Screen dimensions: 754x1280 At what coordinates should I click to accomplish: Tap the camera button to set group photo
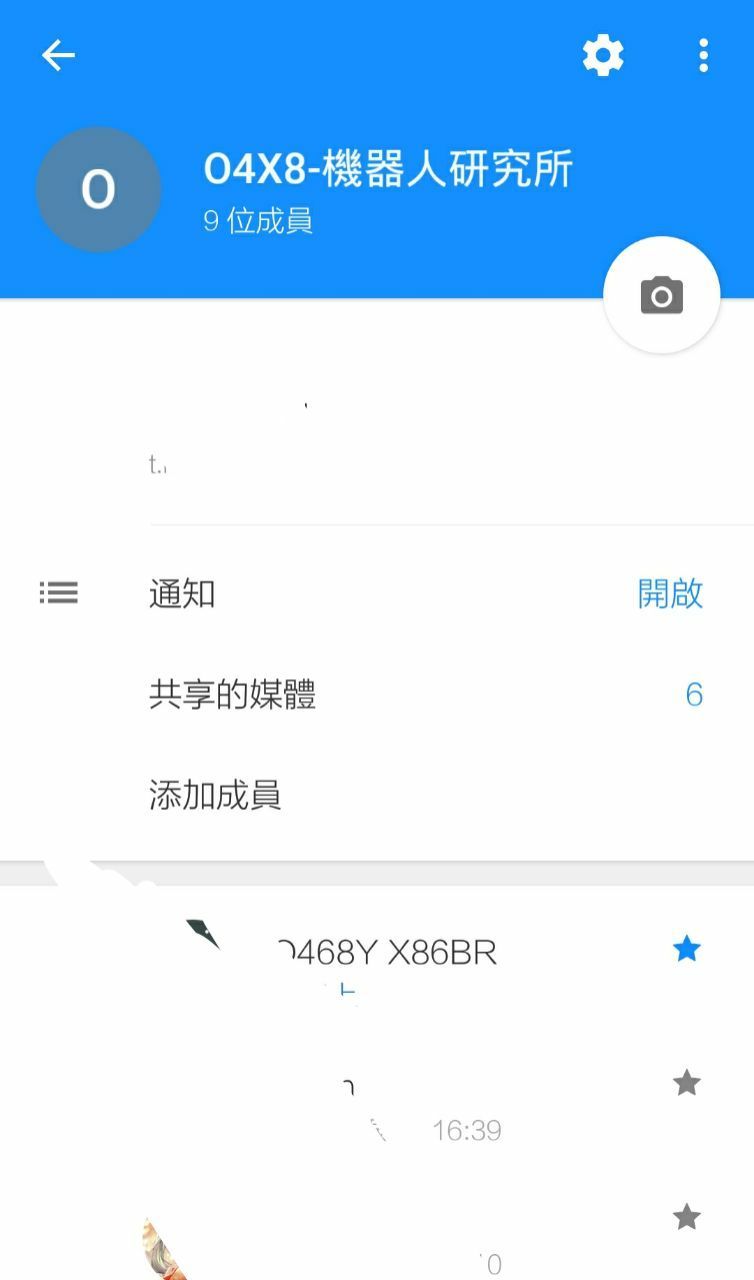click(x=661, y=296)
